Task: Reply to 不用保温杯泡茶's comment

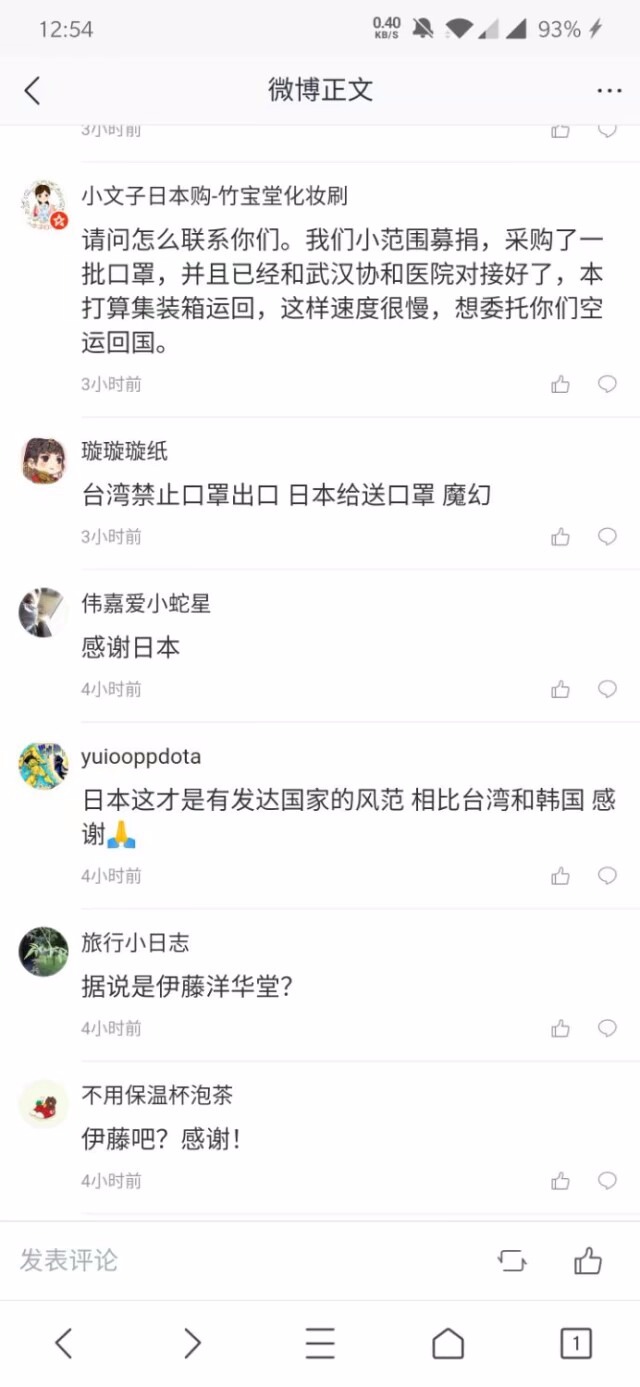Action: click(607, 1181)
